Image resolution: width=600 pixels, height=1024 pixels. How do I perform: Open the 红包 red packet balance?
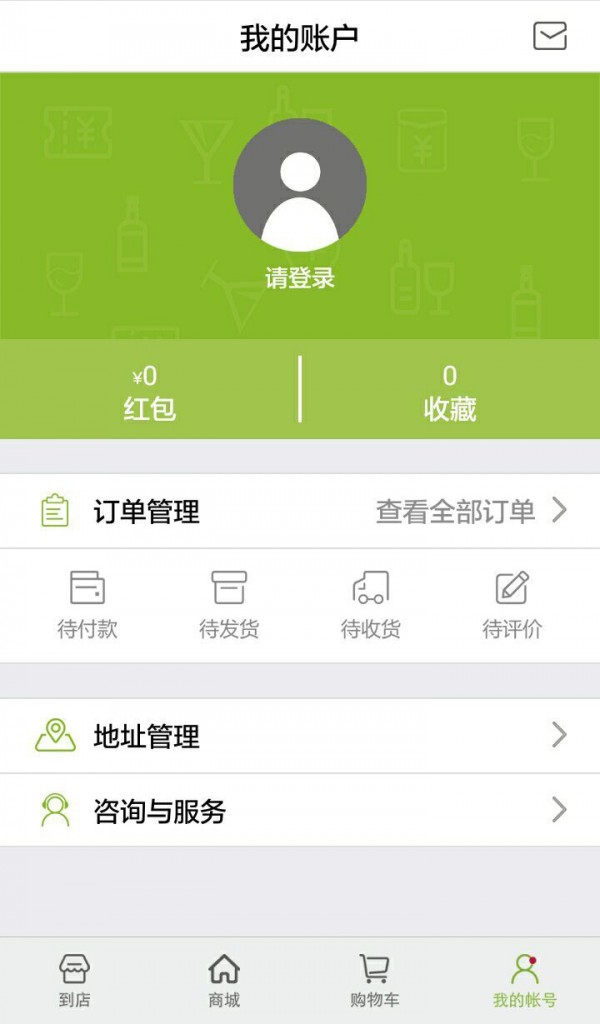pos(150,392)
